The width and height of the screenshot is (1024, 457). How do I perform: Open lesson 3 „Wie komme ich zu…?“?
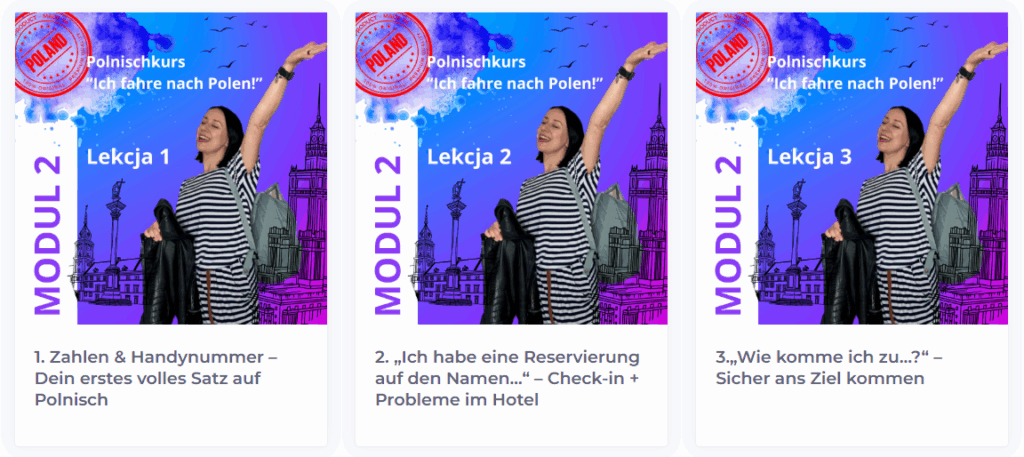click(836, 367)
